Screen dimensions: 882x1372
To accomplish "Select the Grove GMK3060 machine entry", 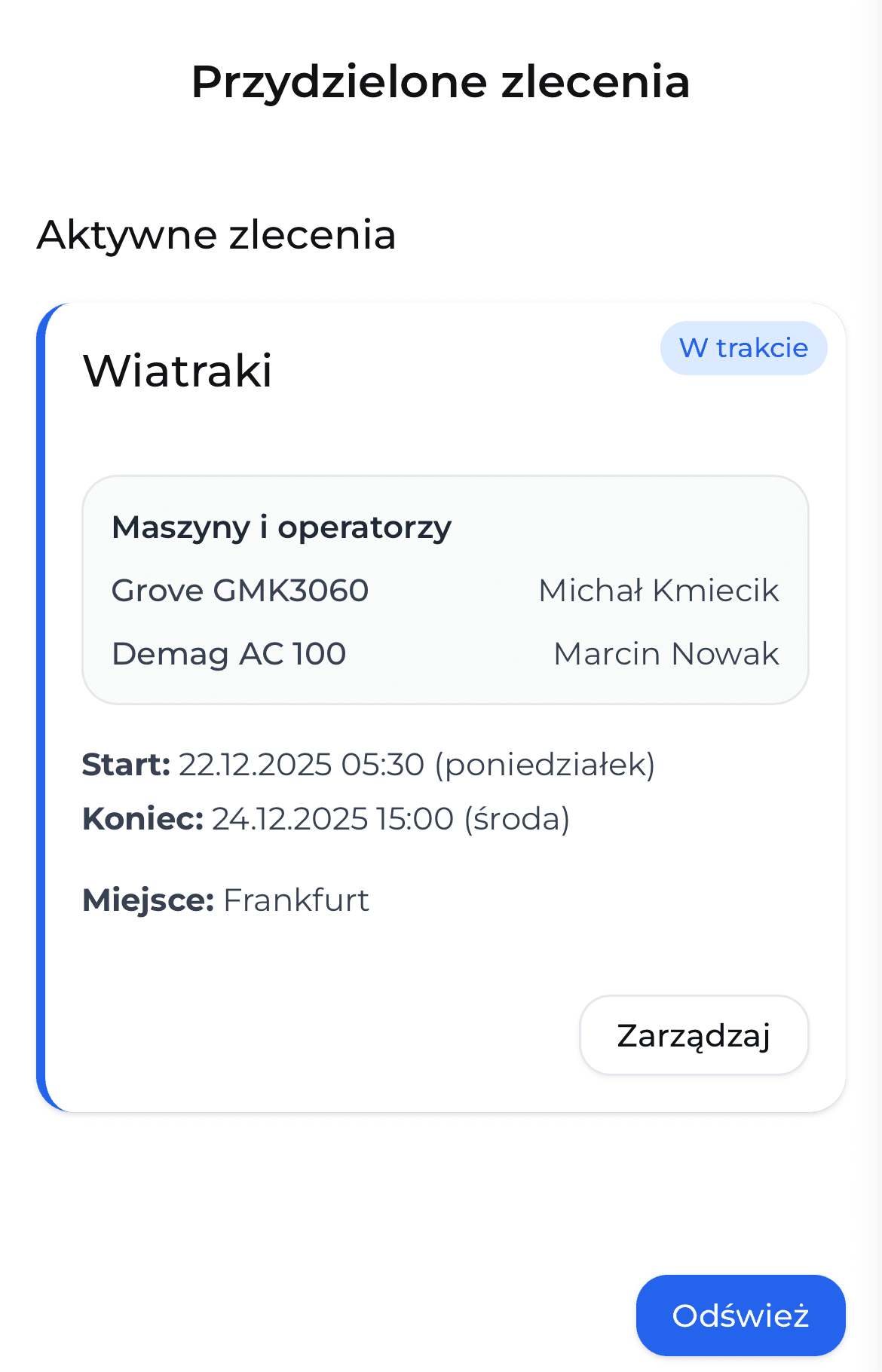I will click(x=240, y=591).
